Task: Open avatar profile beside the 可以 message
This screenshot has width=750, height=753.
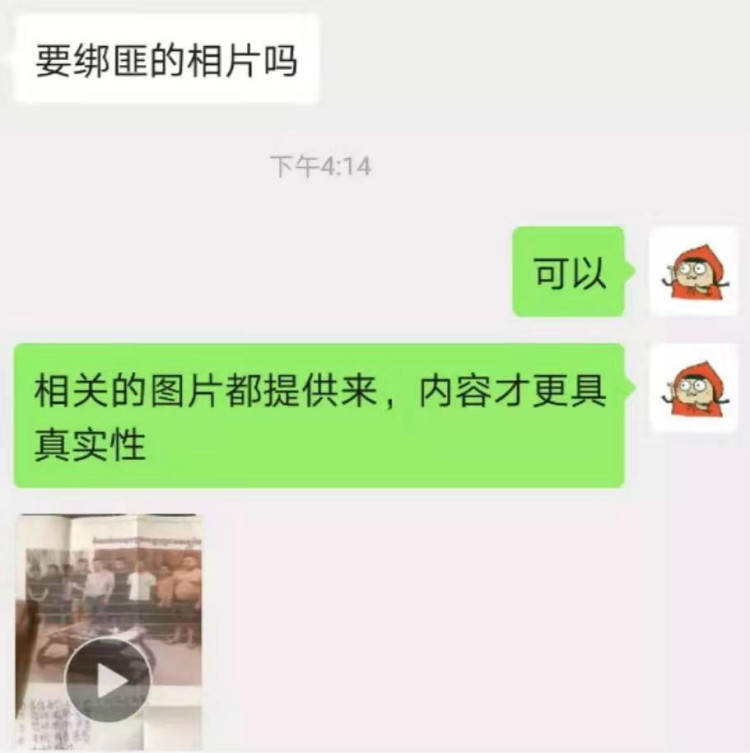Action: tap(693, 271)
